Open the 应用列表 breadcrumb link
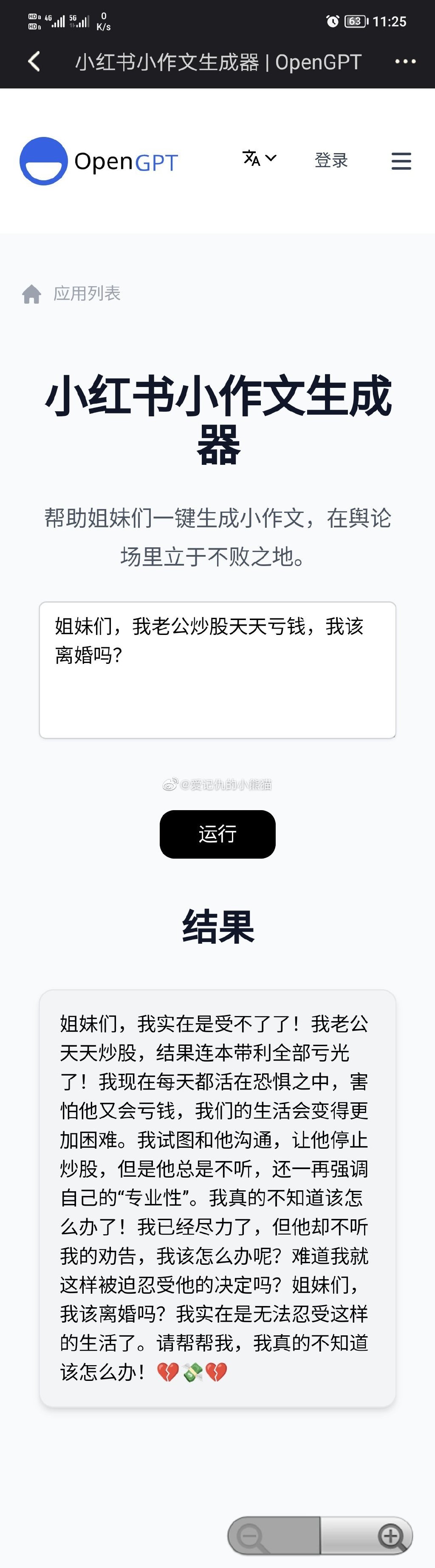The width and height of the screenshot is (435, 1568). tap(86, 293)
